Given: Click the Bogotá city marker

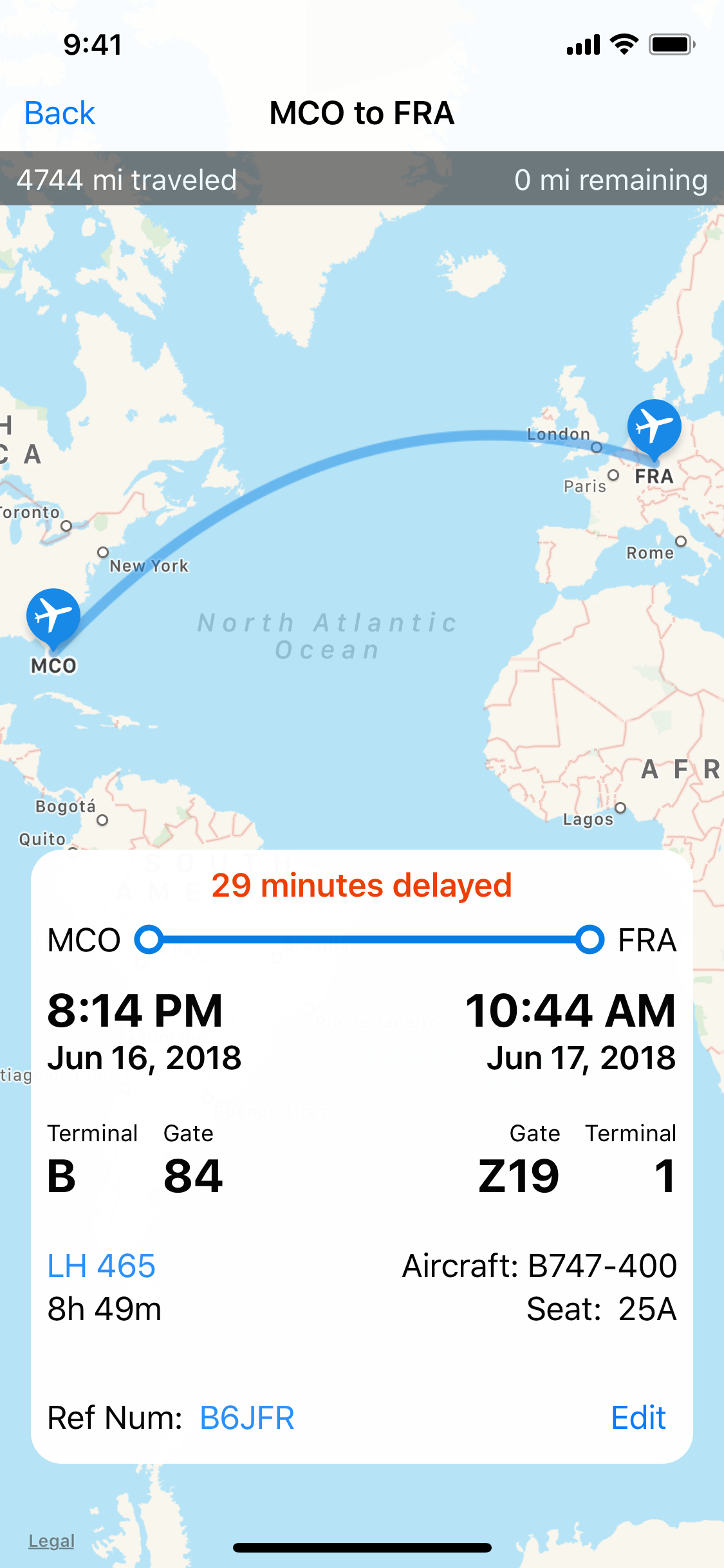Looking at the screenshot, I should point(102,821).
